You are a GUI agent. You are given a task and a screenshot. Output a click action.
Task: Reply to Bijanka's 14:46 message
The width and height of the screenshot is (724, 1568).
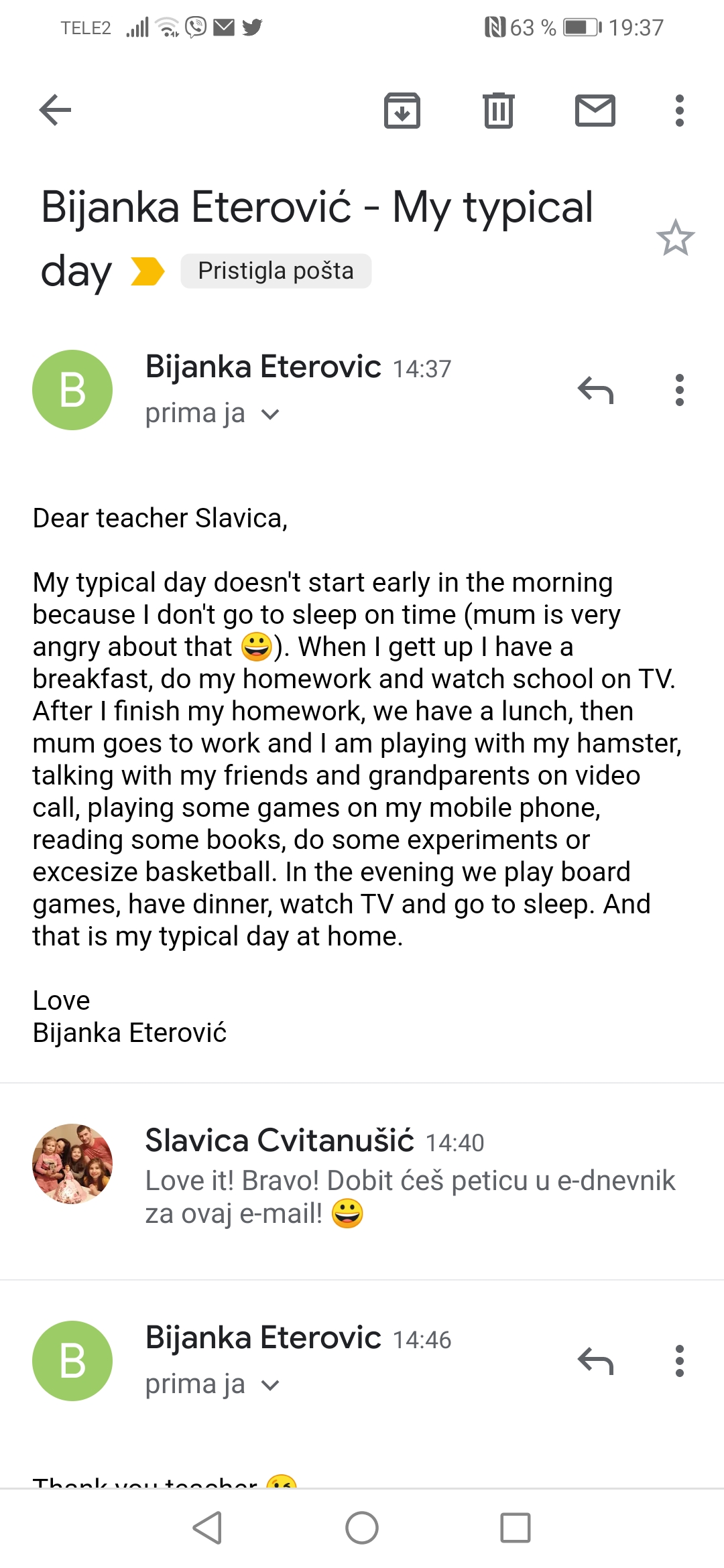pyautogui.click(x=595, y=1361)
